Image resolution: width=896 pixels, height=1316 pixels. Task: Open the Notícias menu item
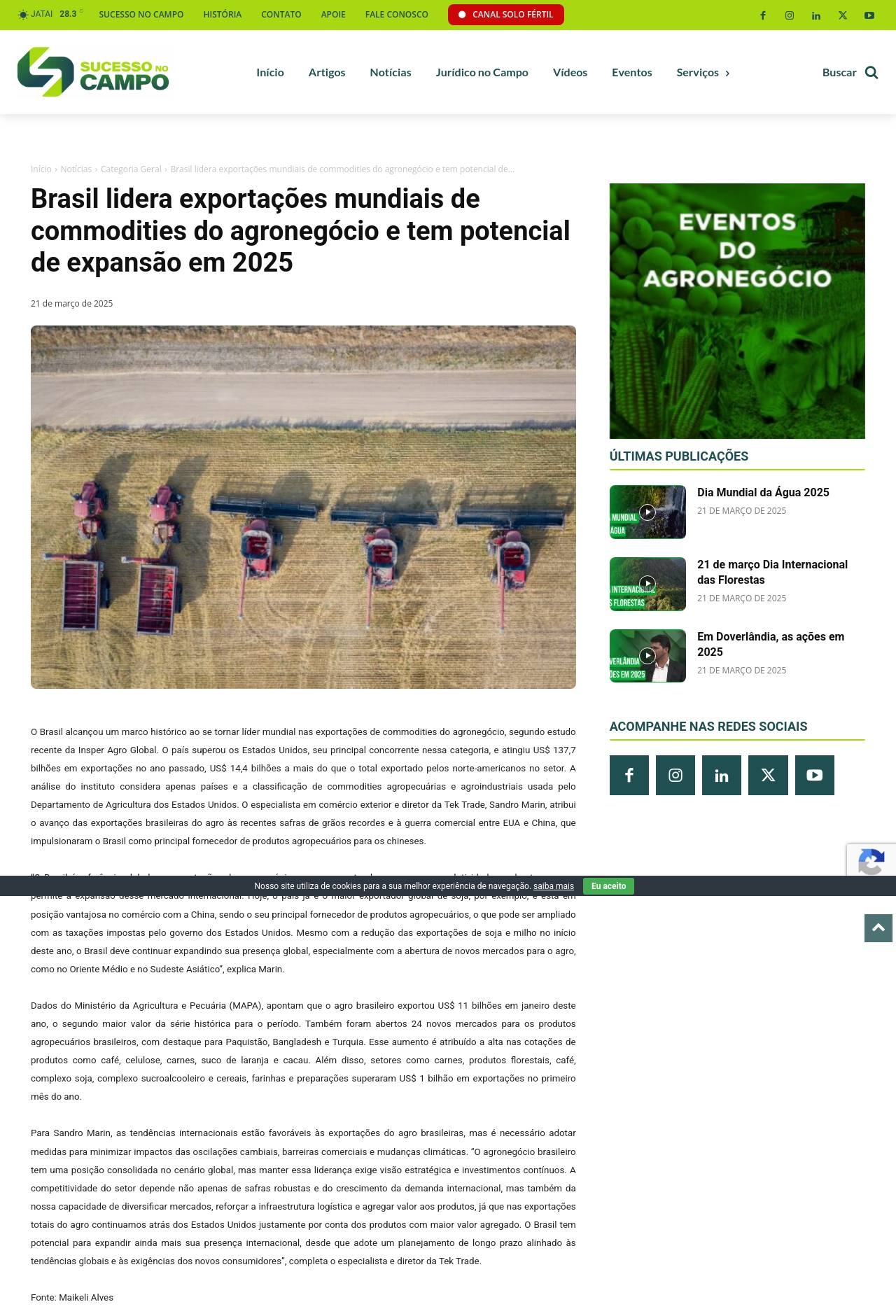point(390,73)
